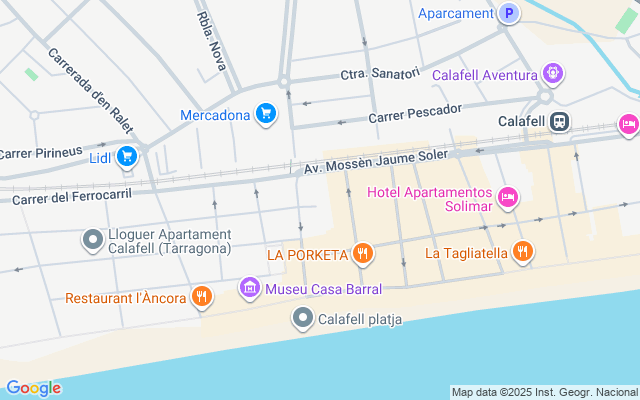Tap the Mercadona supermarket marker
Viewport: 640px width, 400px height.
(x=265, y=114)
